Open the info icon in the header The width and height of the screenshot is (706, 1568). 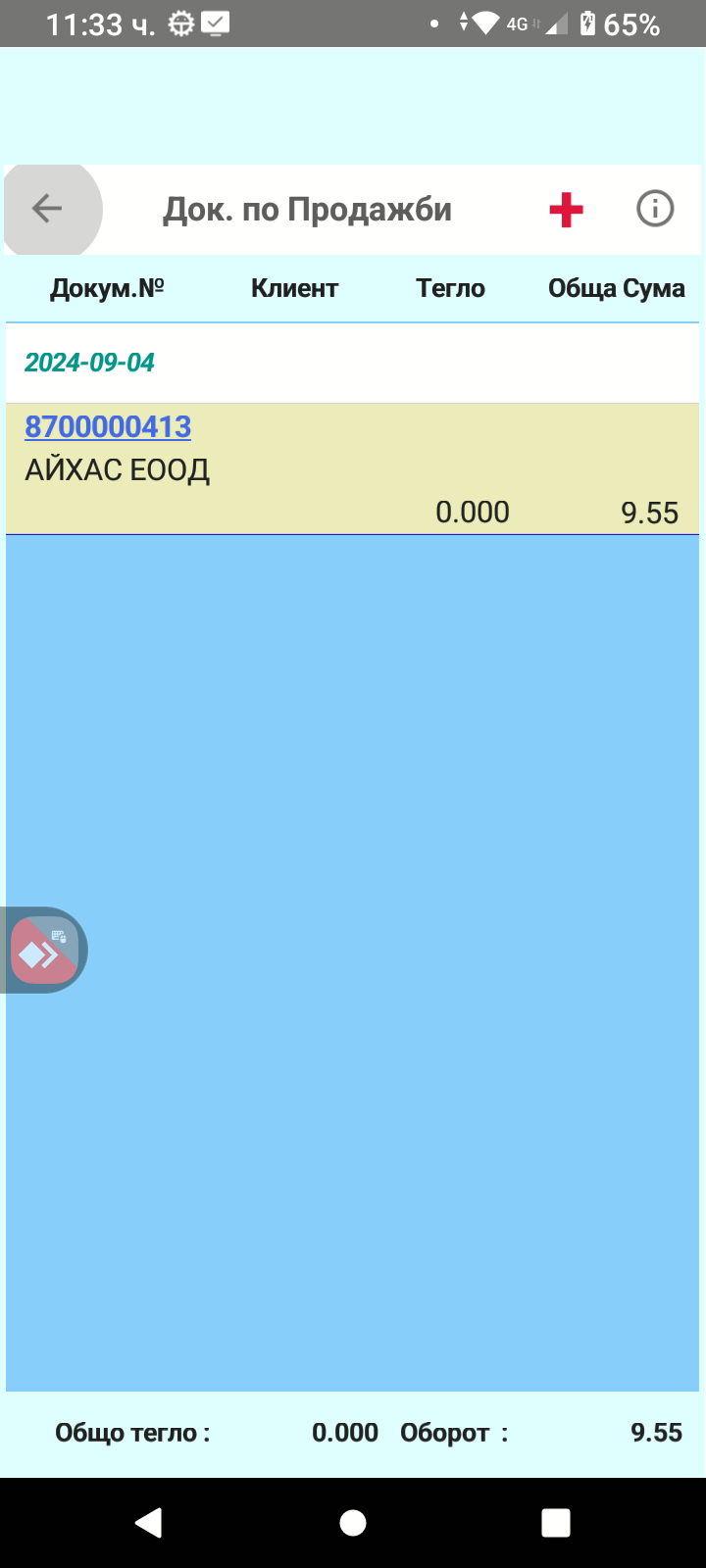coord(655,209)
